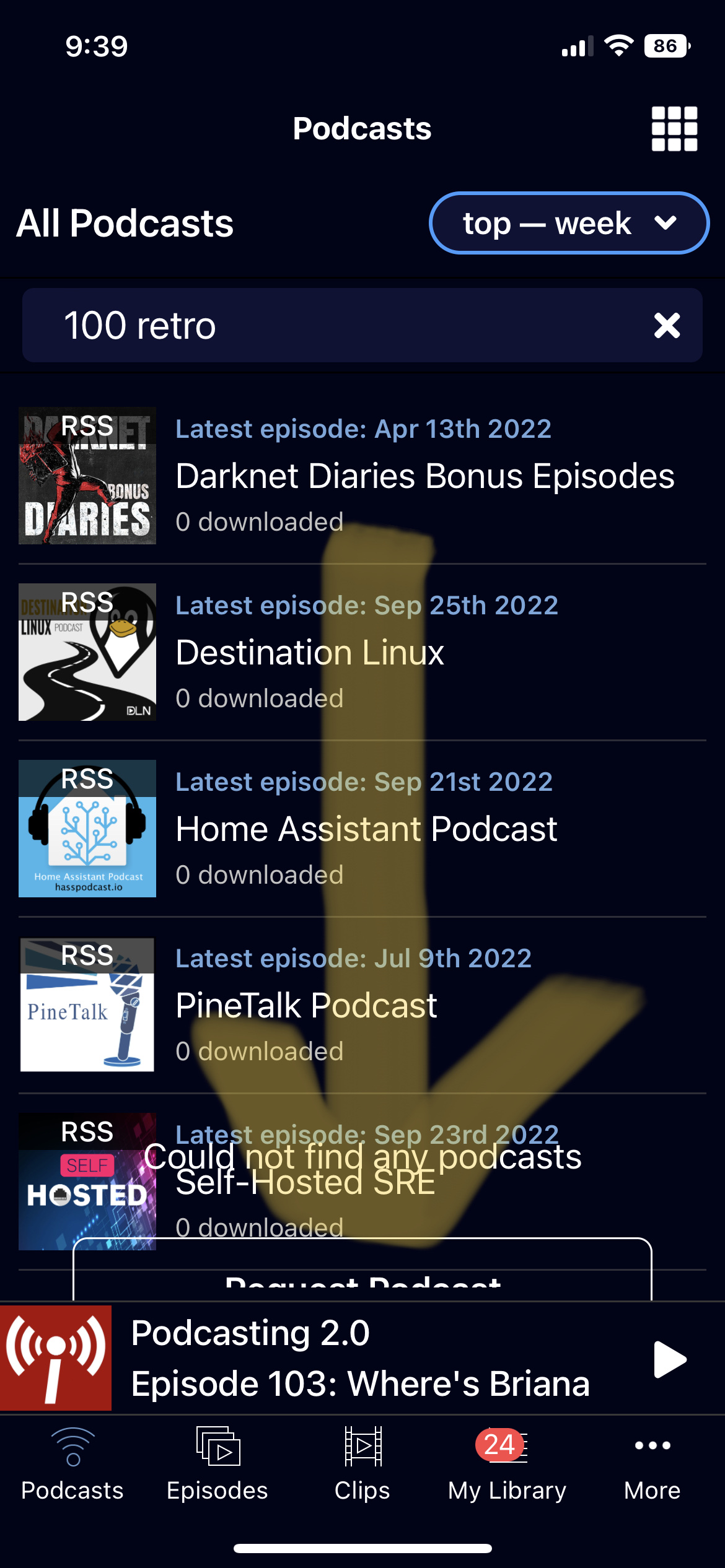Tap the RSS badge on Destination Linux artwork
This screenshot has height=1568, width=725.
87,603
